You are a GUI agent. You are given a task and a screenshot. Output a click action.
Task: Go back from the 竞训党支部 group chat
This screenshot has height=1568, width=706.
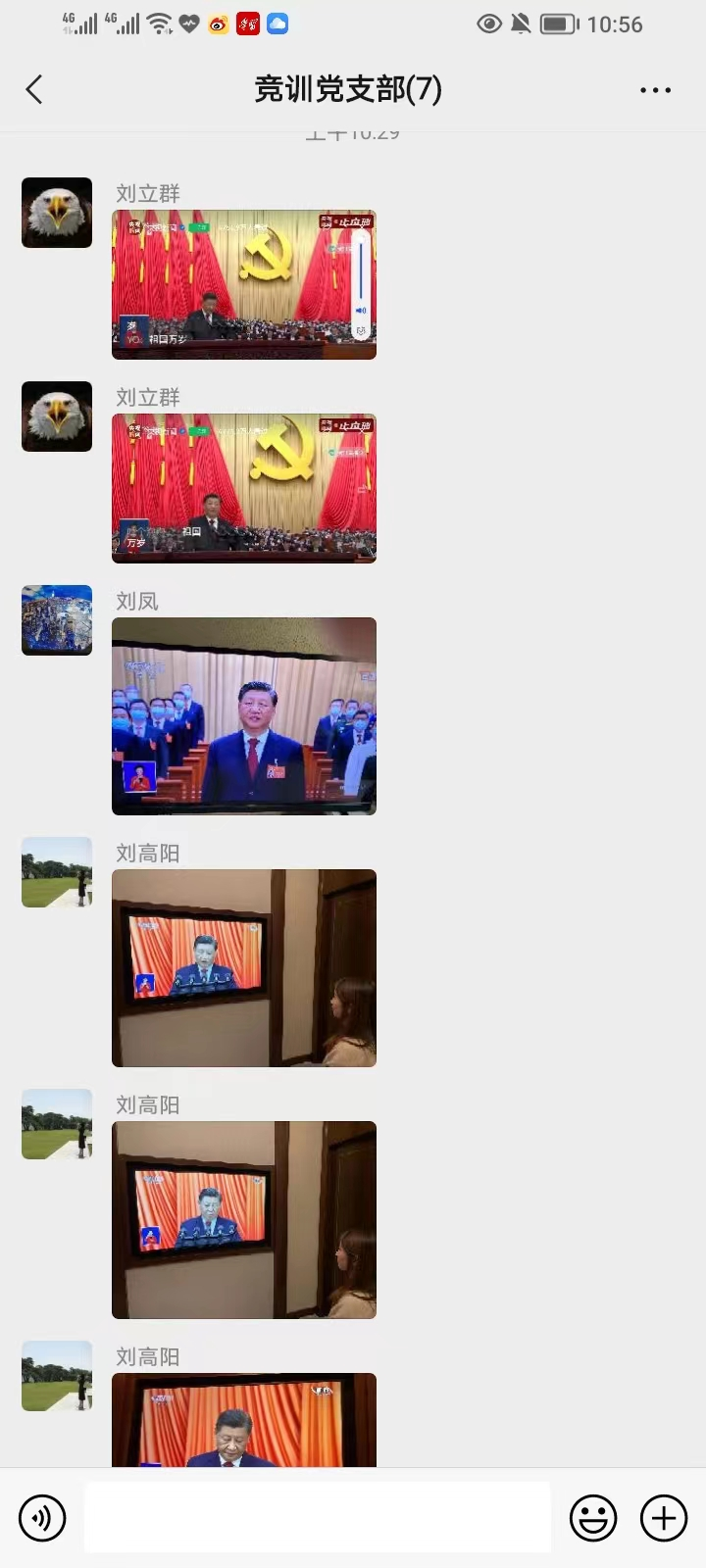click(x=34, y=89)
